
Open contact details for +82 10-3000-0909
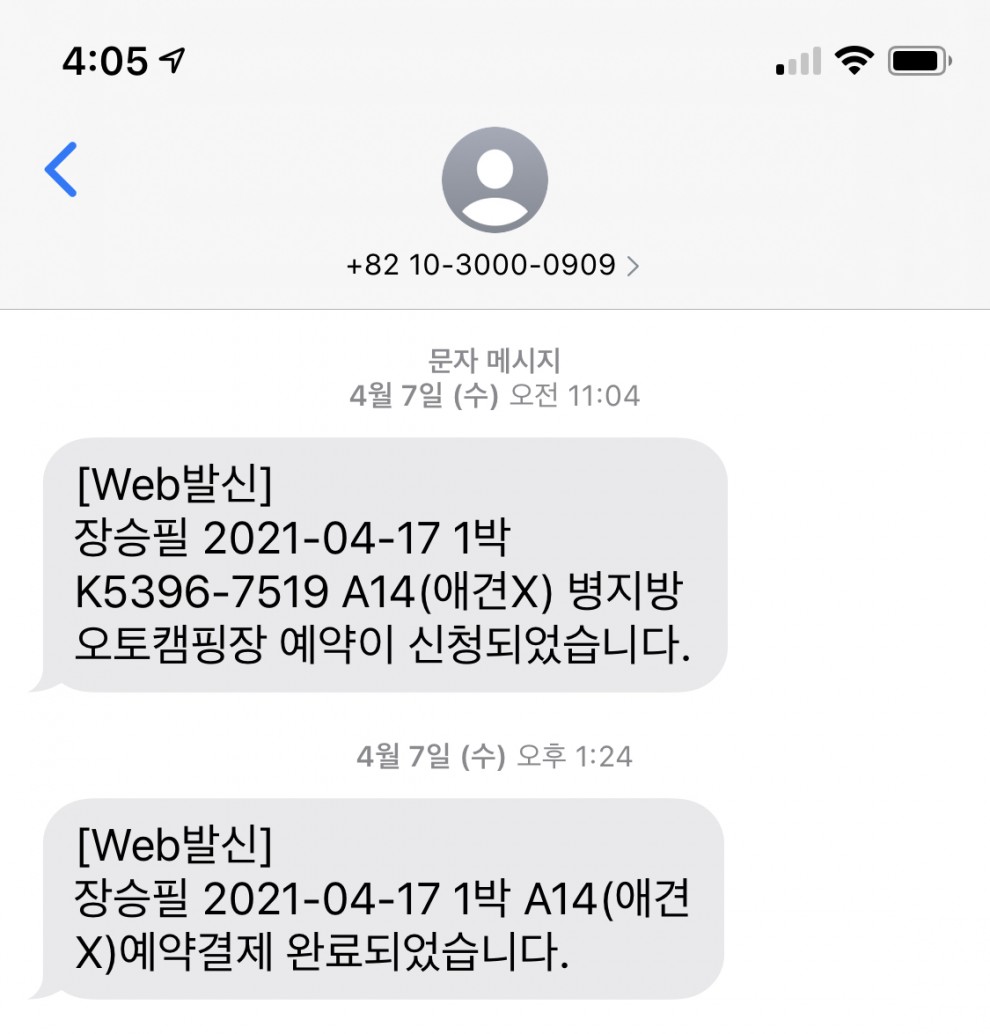point(492,265)
